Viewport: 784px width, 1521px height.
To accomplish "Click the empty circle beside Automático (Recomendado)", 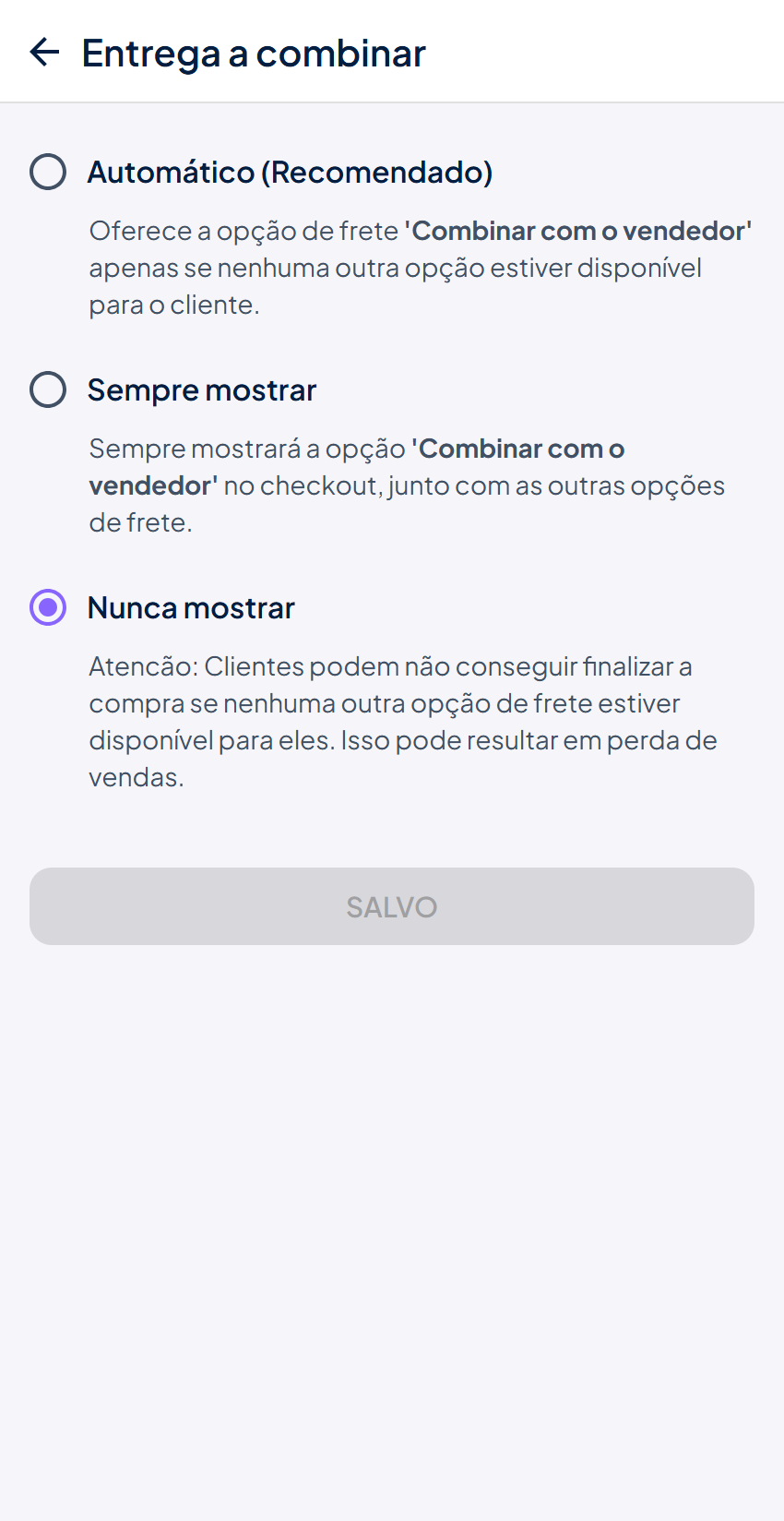I will (x=47, y=172).
